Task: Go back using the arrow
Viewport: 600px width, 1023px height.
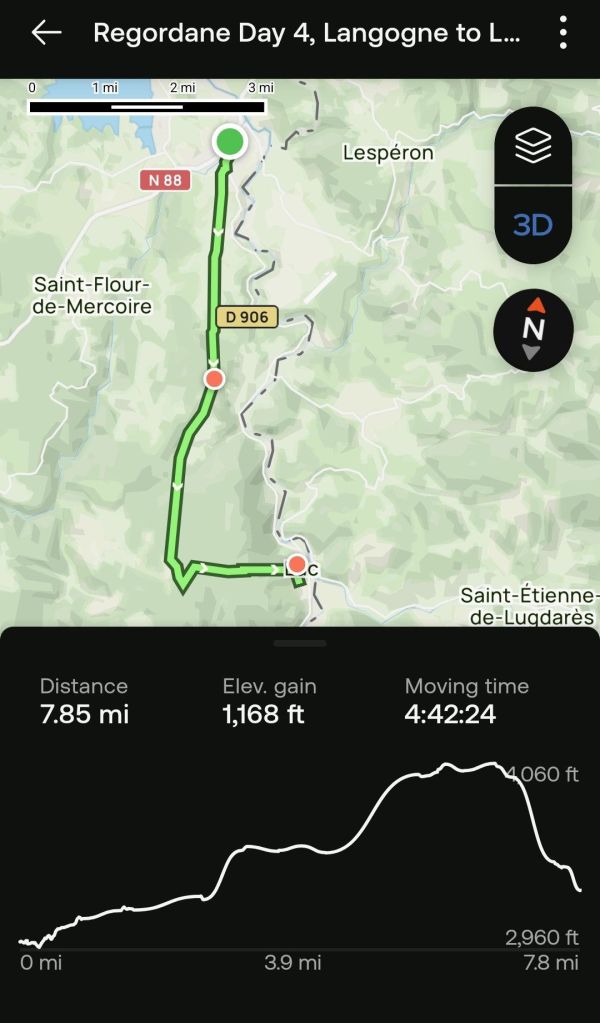Action: pyautogui.click(x=46, y=32)
